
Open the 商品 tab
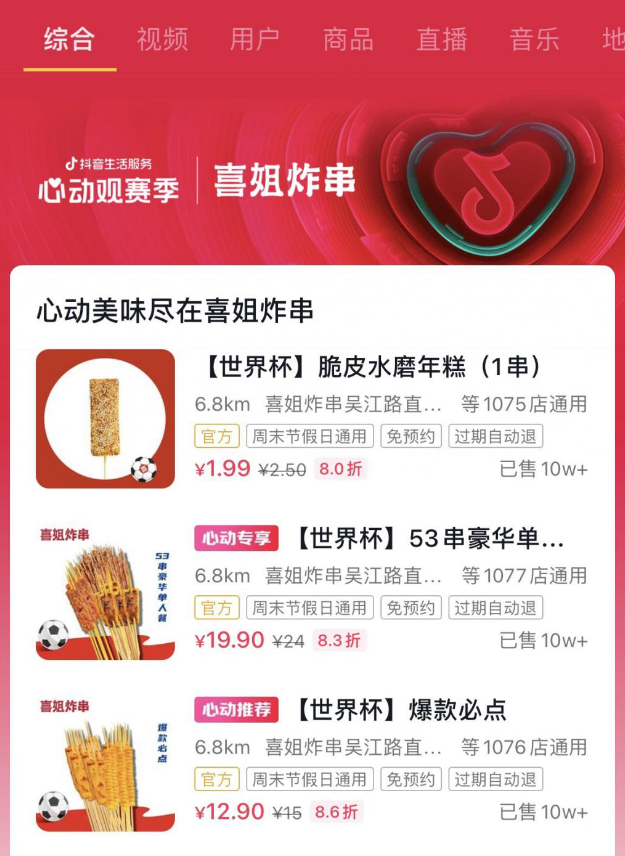coord(348,39)
